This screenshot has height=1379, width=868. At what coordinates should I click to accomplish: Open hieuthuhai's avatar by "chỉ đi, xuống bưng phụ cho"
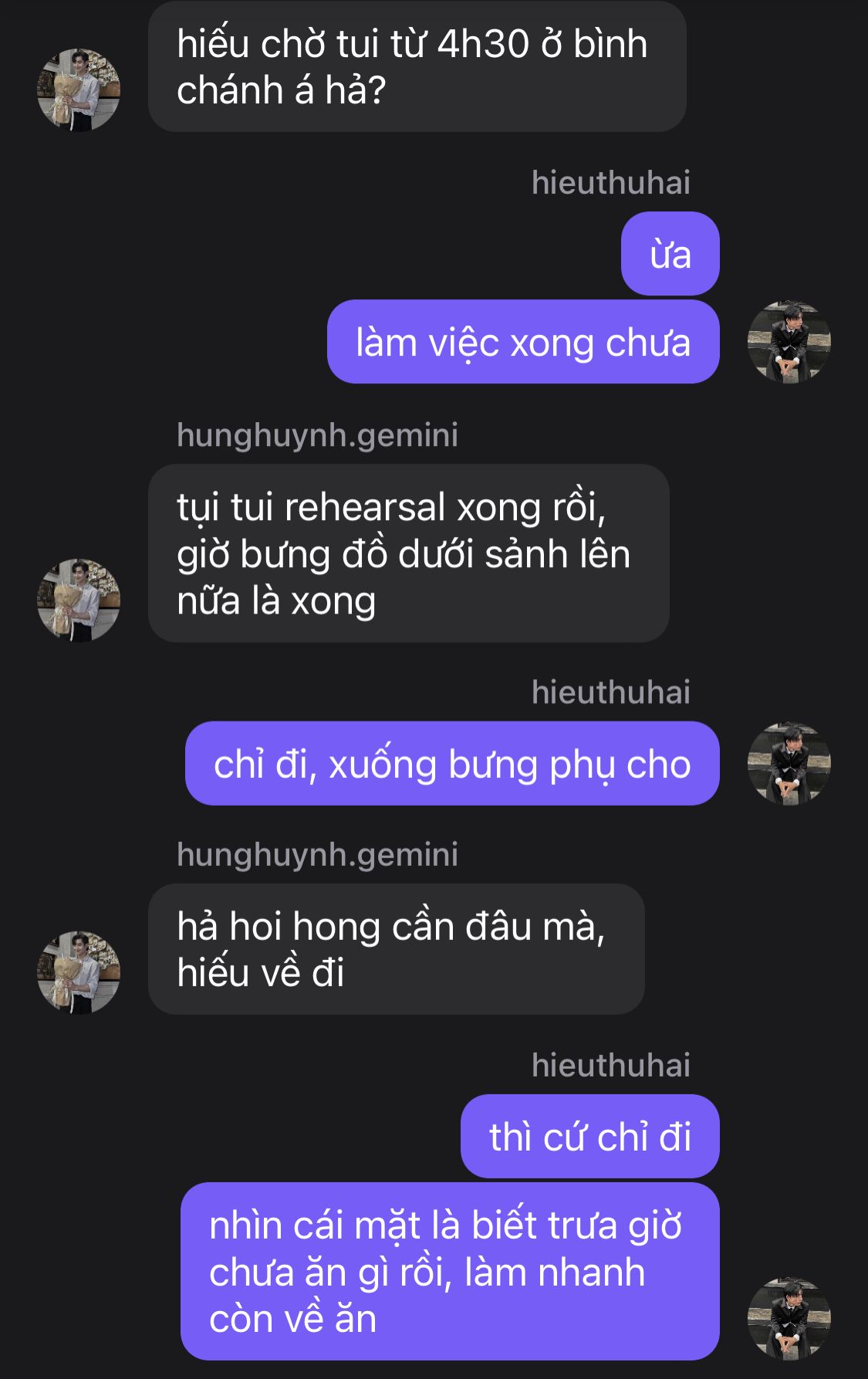coord(789,764)
